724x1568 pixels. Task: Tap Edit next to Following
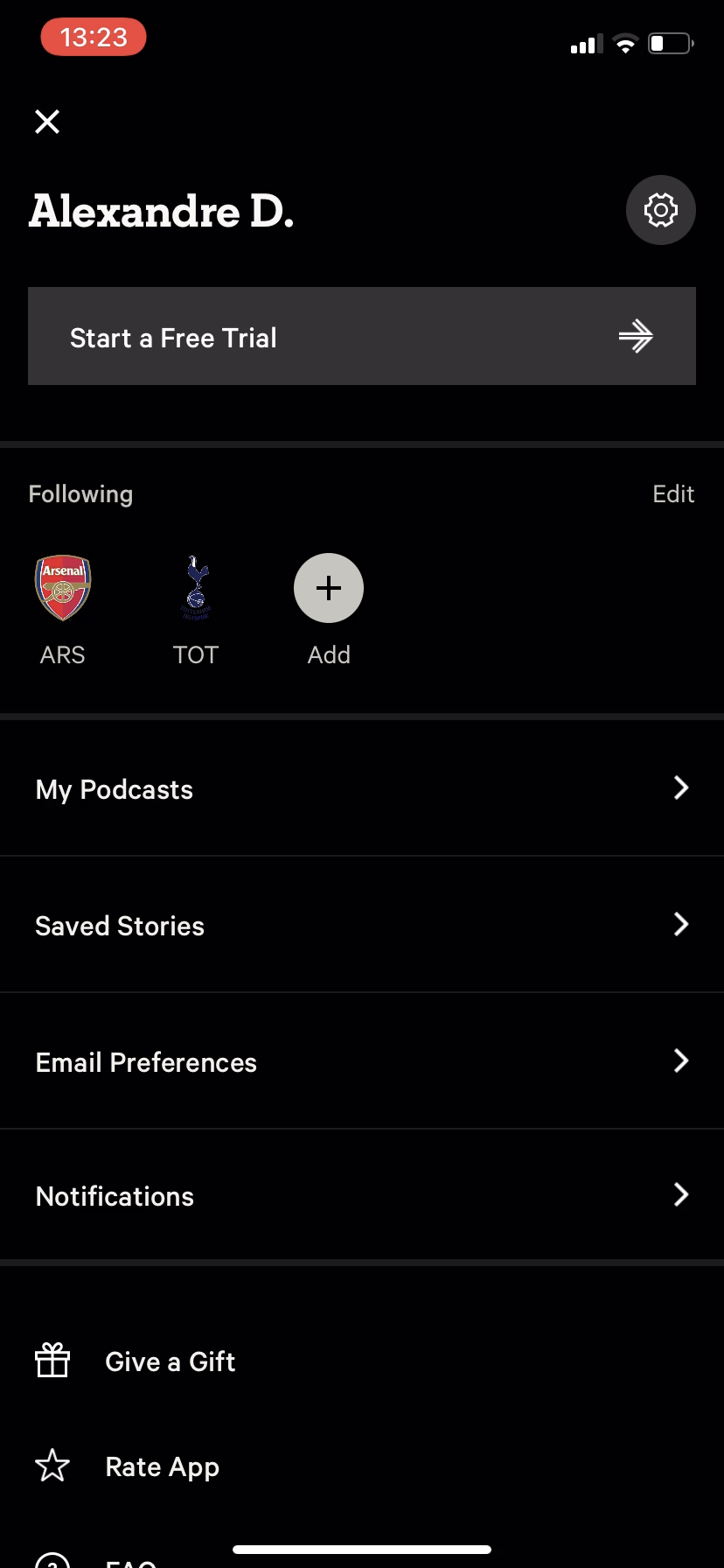pos(673,493)
